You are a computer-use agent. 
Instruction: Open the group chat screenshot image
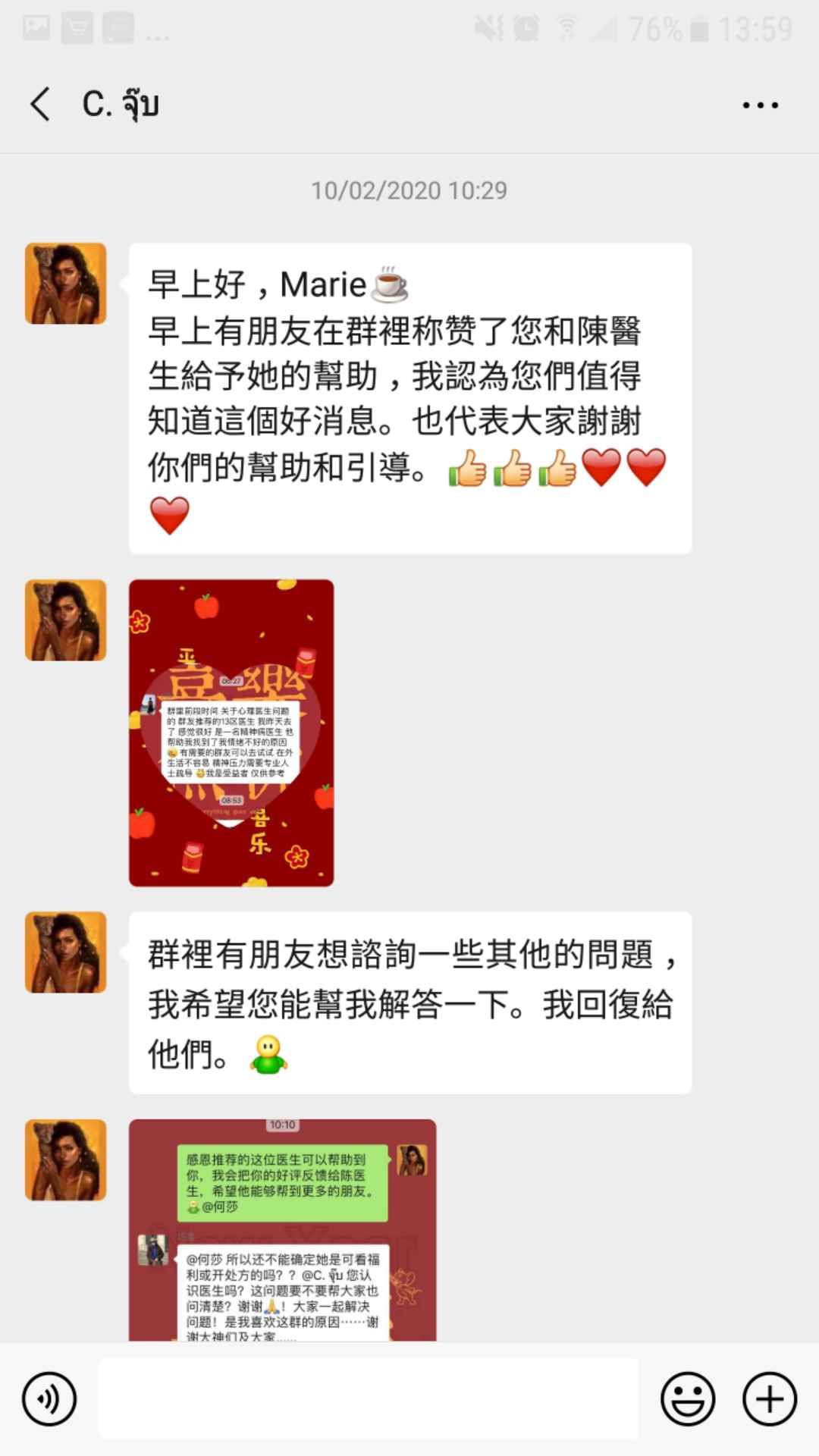pyautogui.click(x=283, y=1229)
